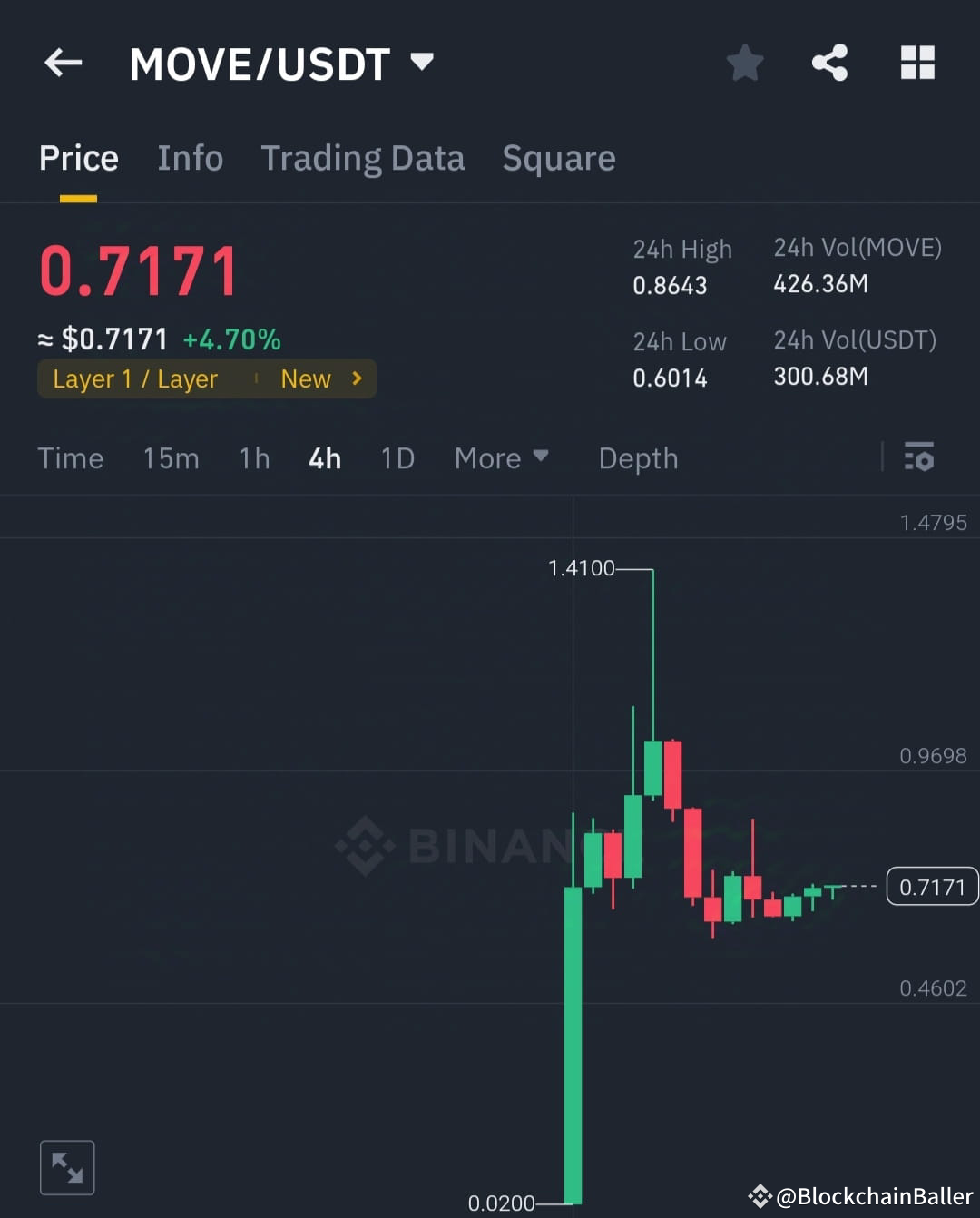
Task: Open the grid layout icon top right
Action: pos(917,63)
